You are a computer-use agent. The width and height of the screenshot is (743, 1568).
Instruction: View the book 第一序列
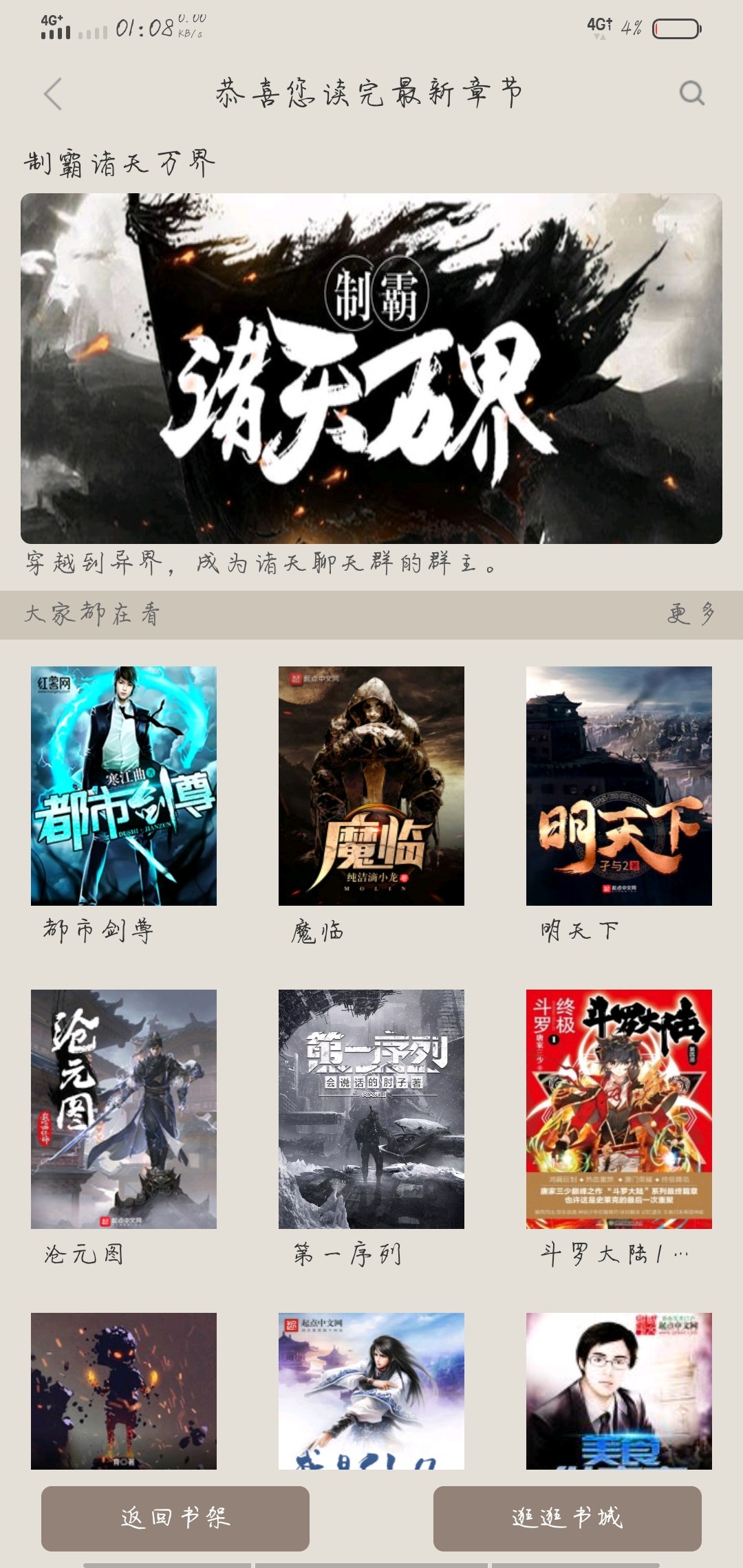tap(371, 1109)
